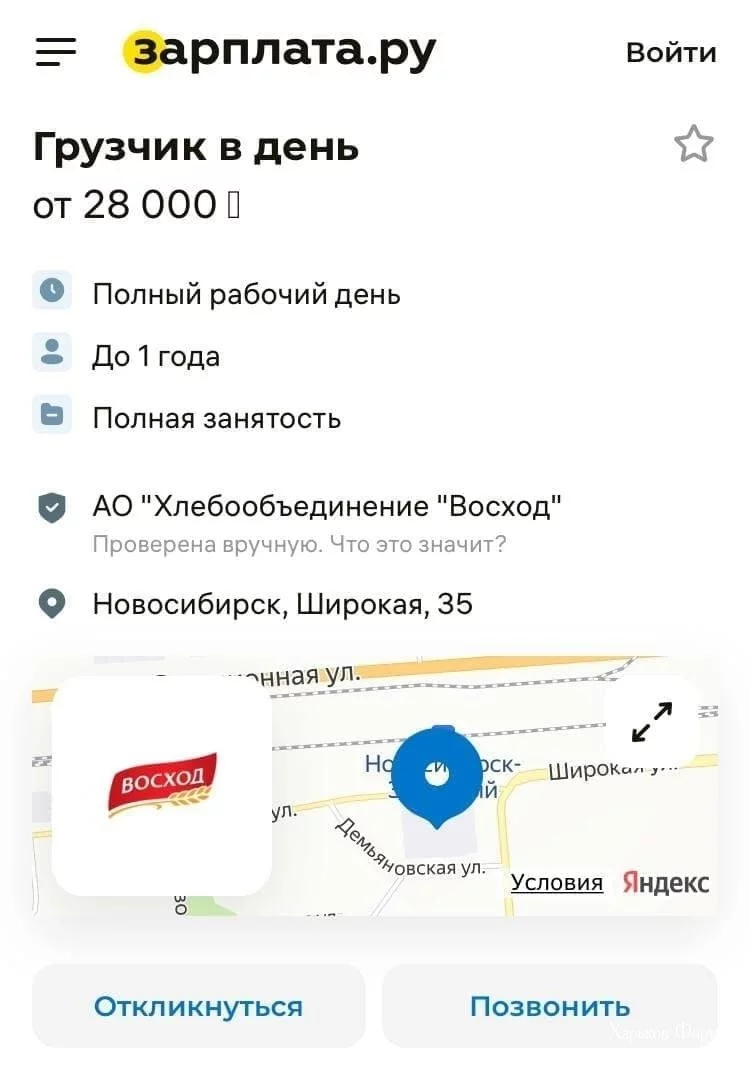750x1078 pixels.
Task: Tap Войти to log in
Action: pyautogui.click(x=670, y=53)
